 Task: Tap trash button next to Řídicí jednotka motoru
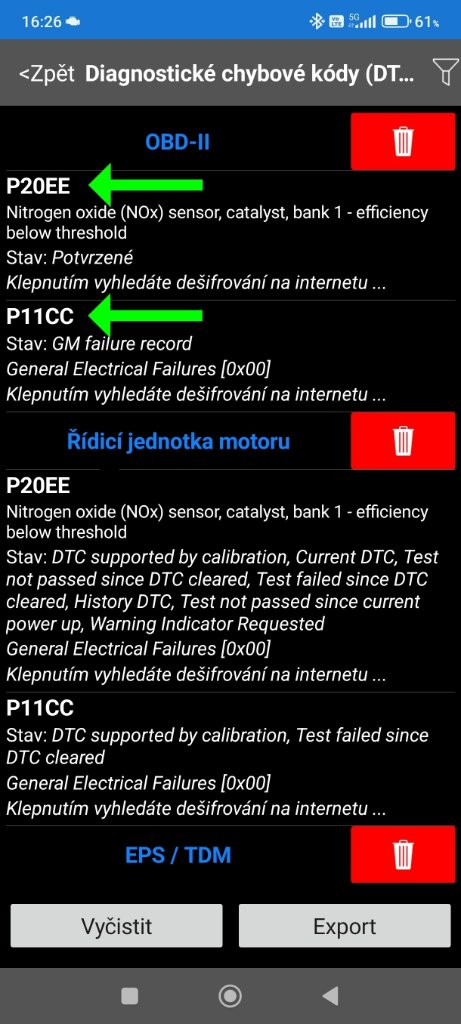[x=403, y=441]
